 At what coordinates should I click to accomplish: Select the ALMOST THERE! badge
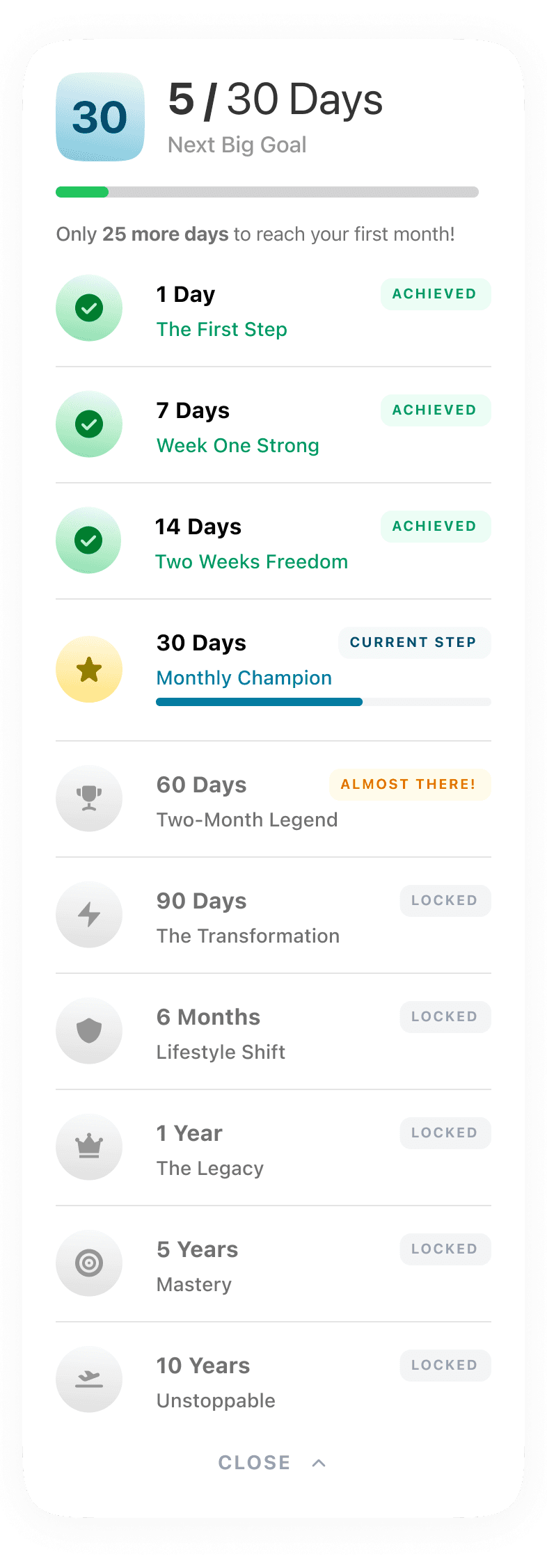tap(409, 784)
